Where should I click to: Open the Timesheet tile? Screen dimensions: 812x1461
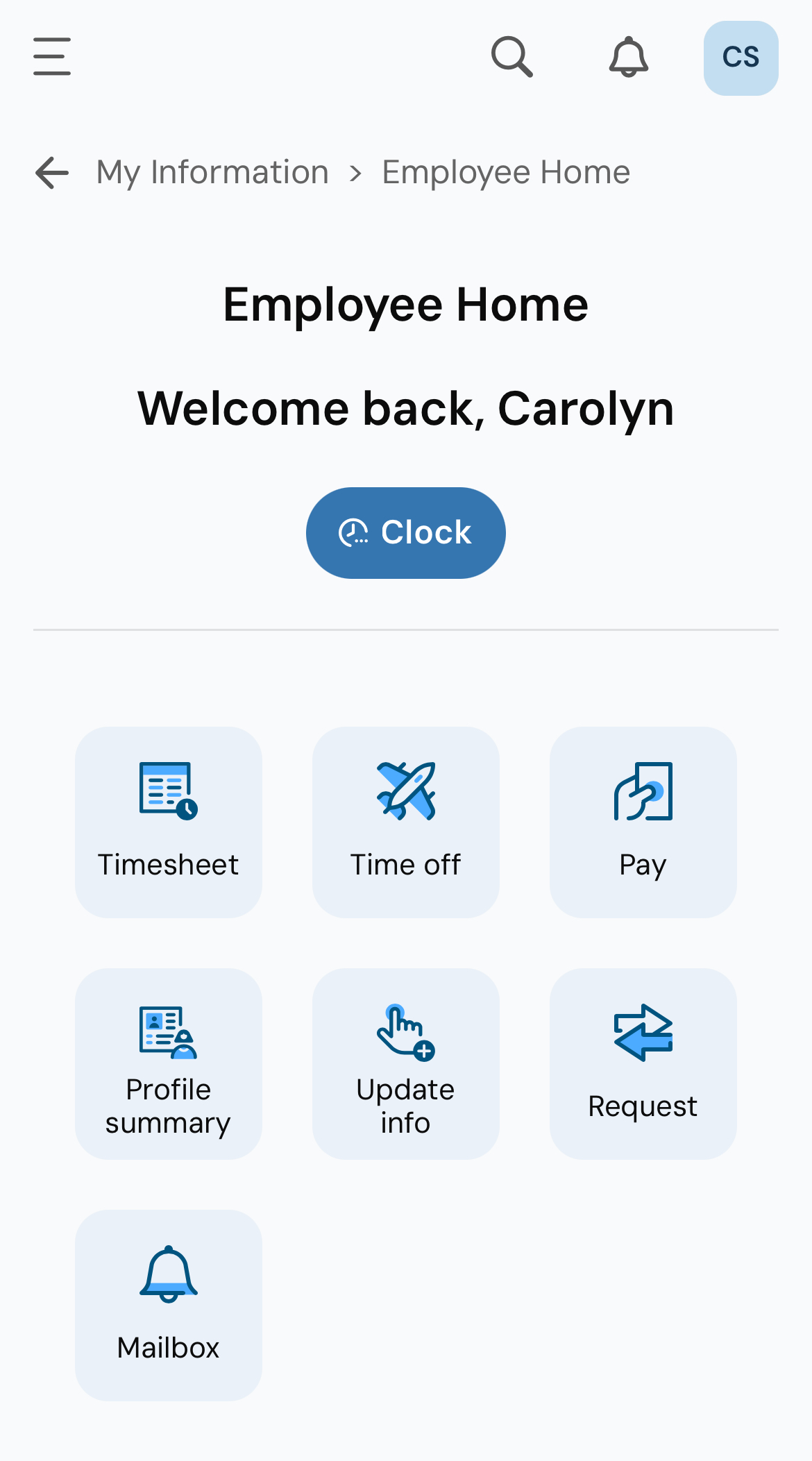[169, 822]
